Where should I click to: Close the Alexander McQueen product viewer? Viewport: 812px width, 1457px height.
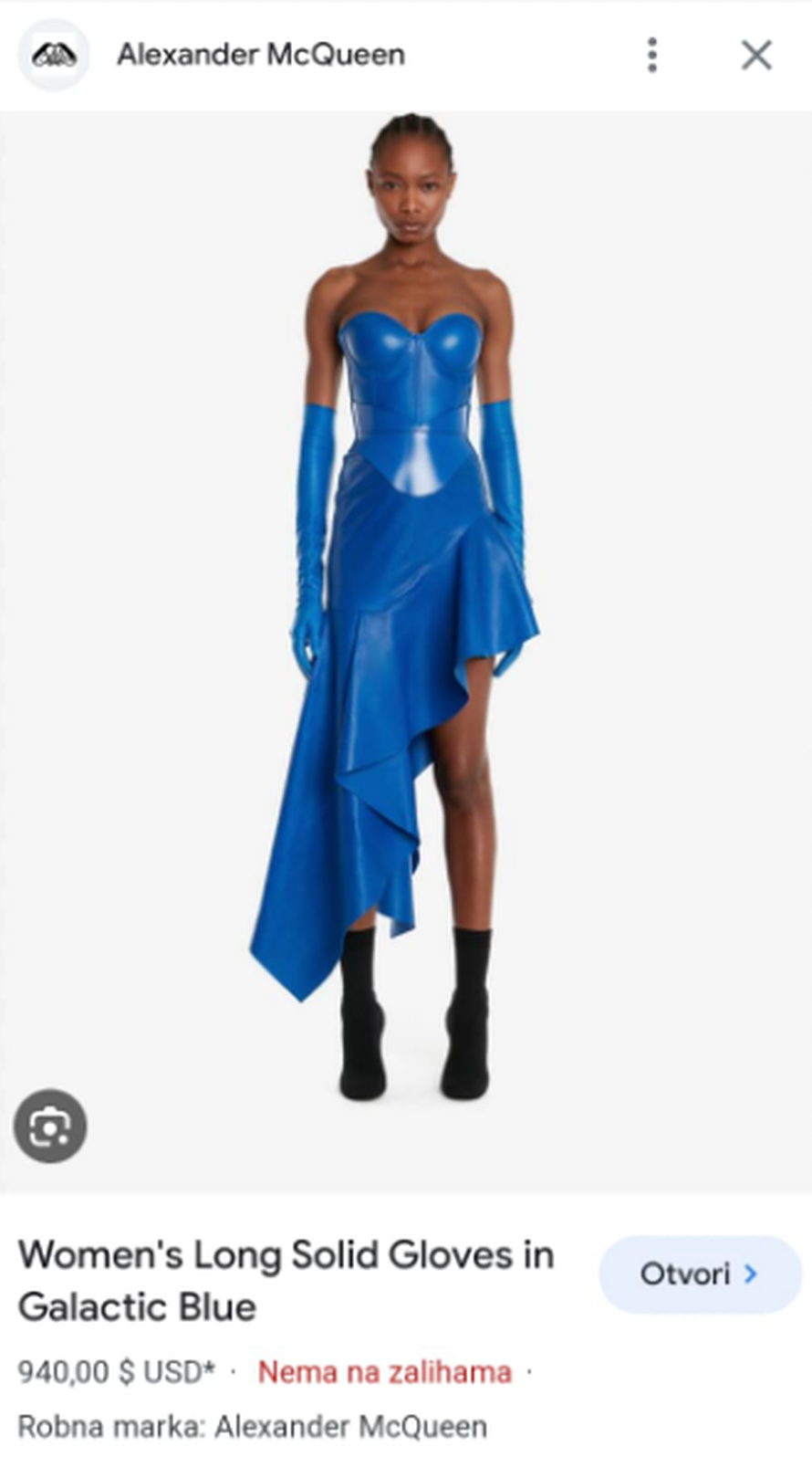tap(755, 56)
